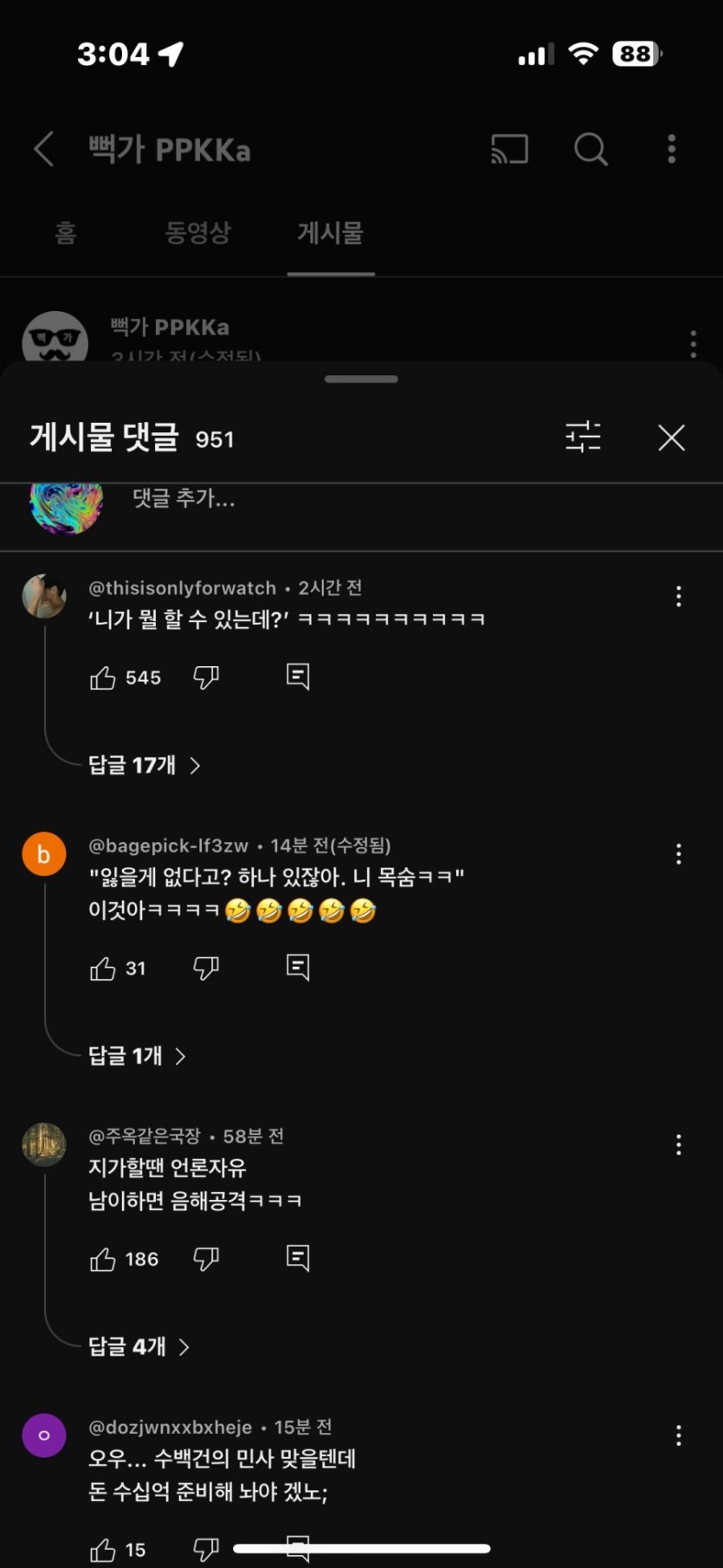
Task: Open options menu for @thisisonlyforwatch comment
Action: pyautogui.click(x=679, y=596)
